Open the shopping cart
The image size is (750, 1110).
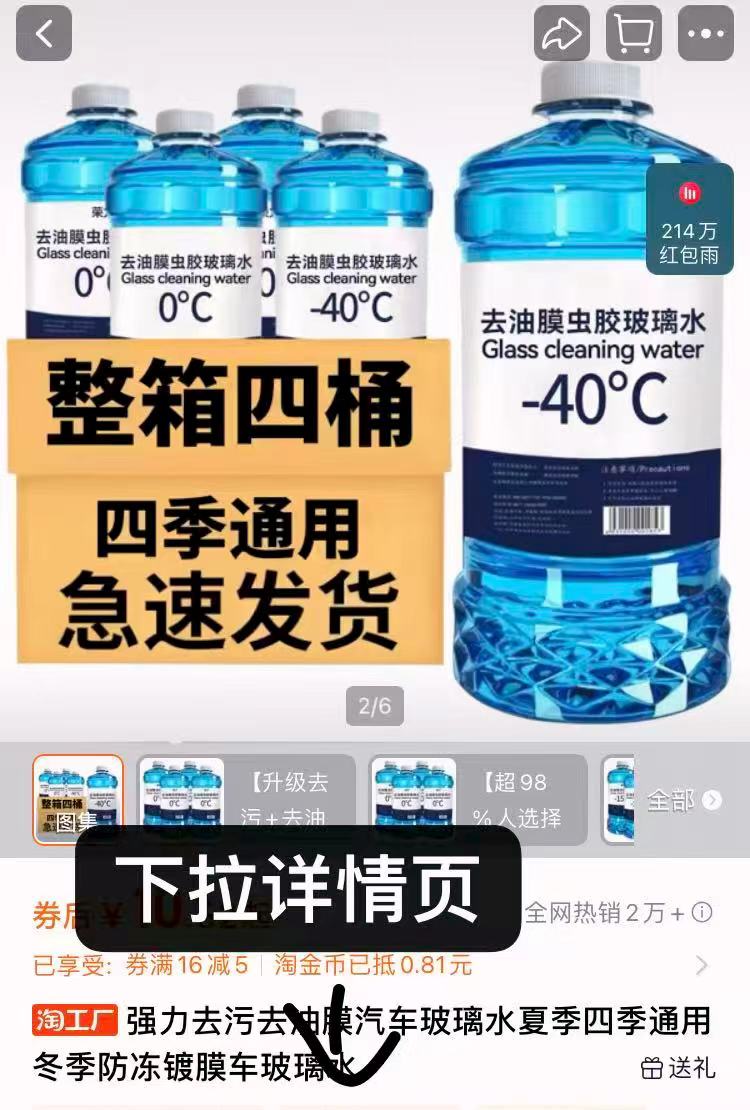(x=634, y=34)
